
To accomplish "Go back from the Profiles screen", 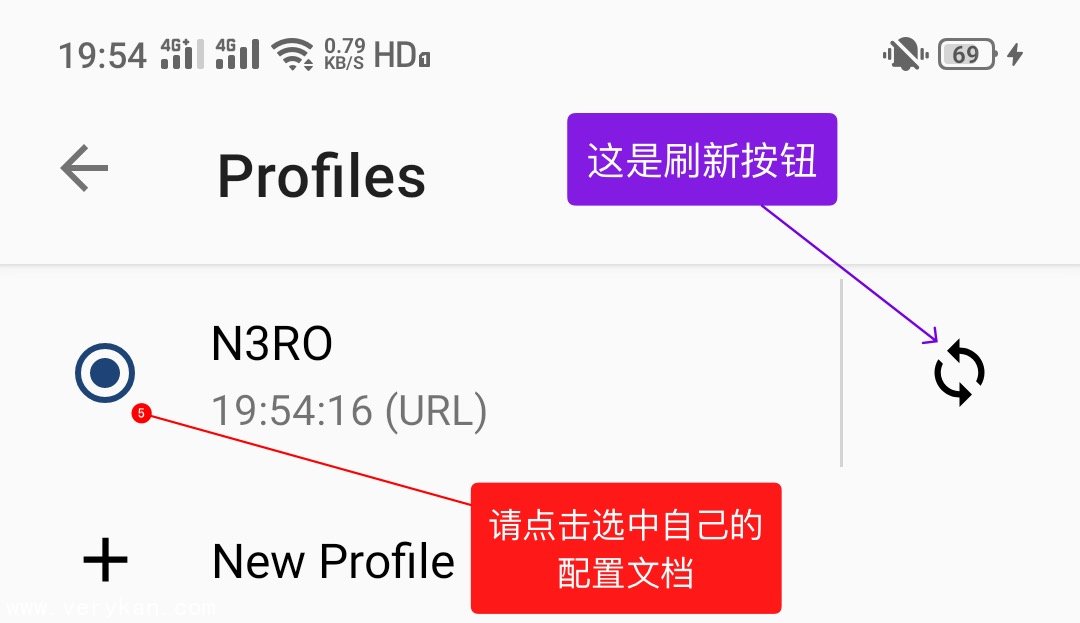I will pyautogui.click(x=84, y=169).
